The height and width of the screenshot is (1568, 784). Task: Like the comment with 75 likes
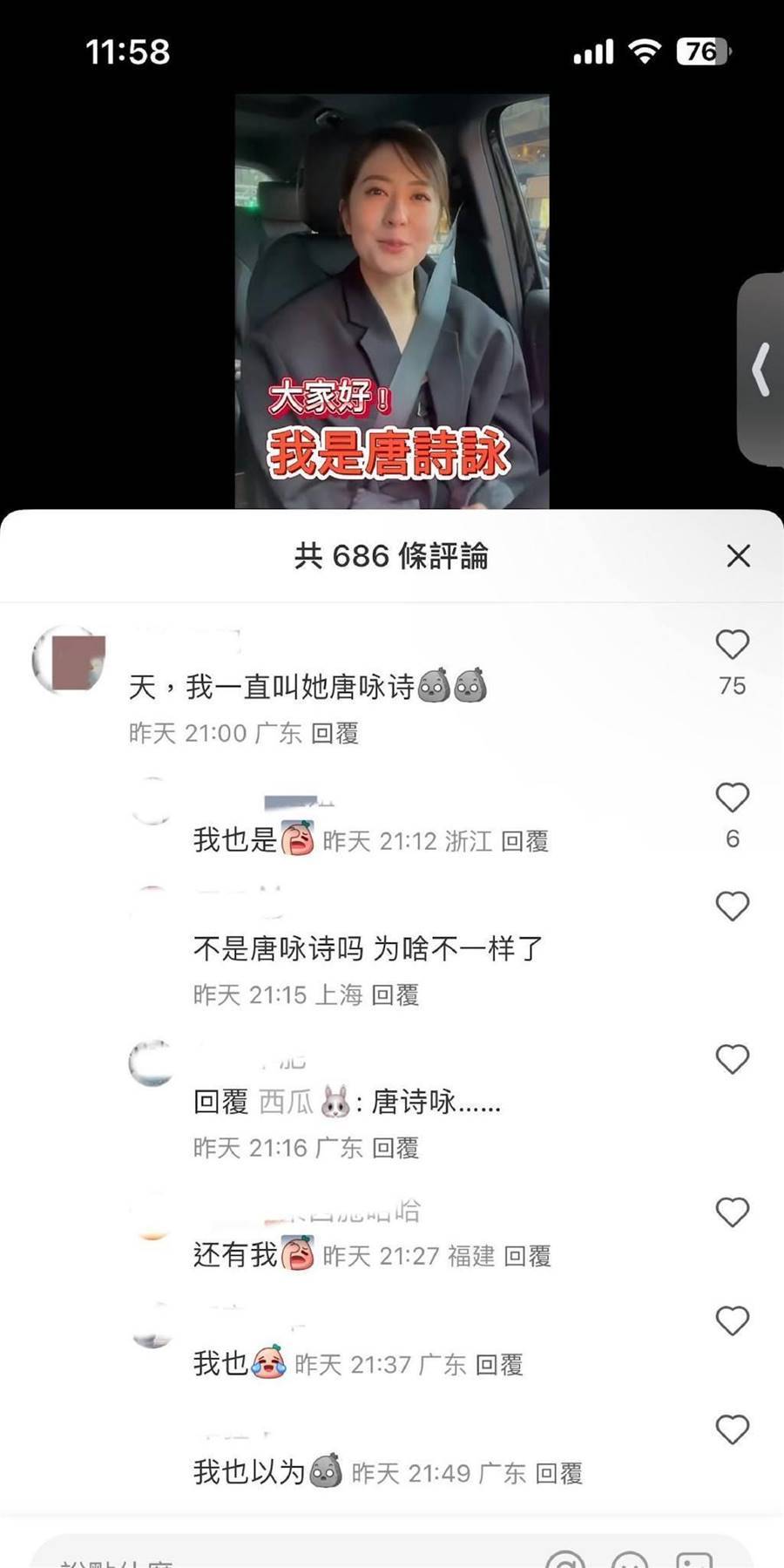point(732,645)
